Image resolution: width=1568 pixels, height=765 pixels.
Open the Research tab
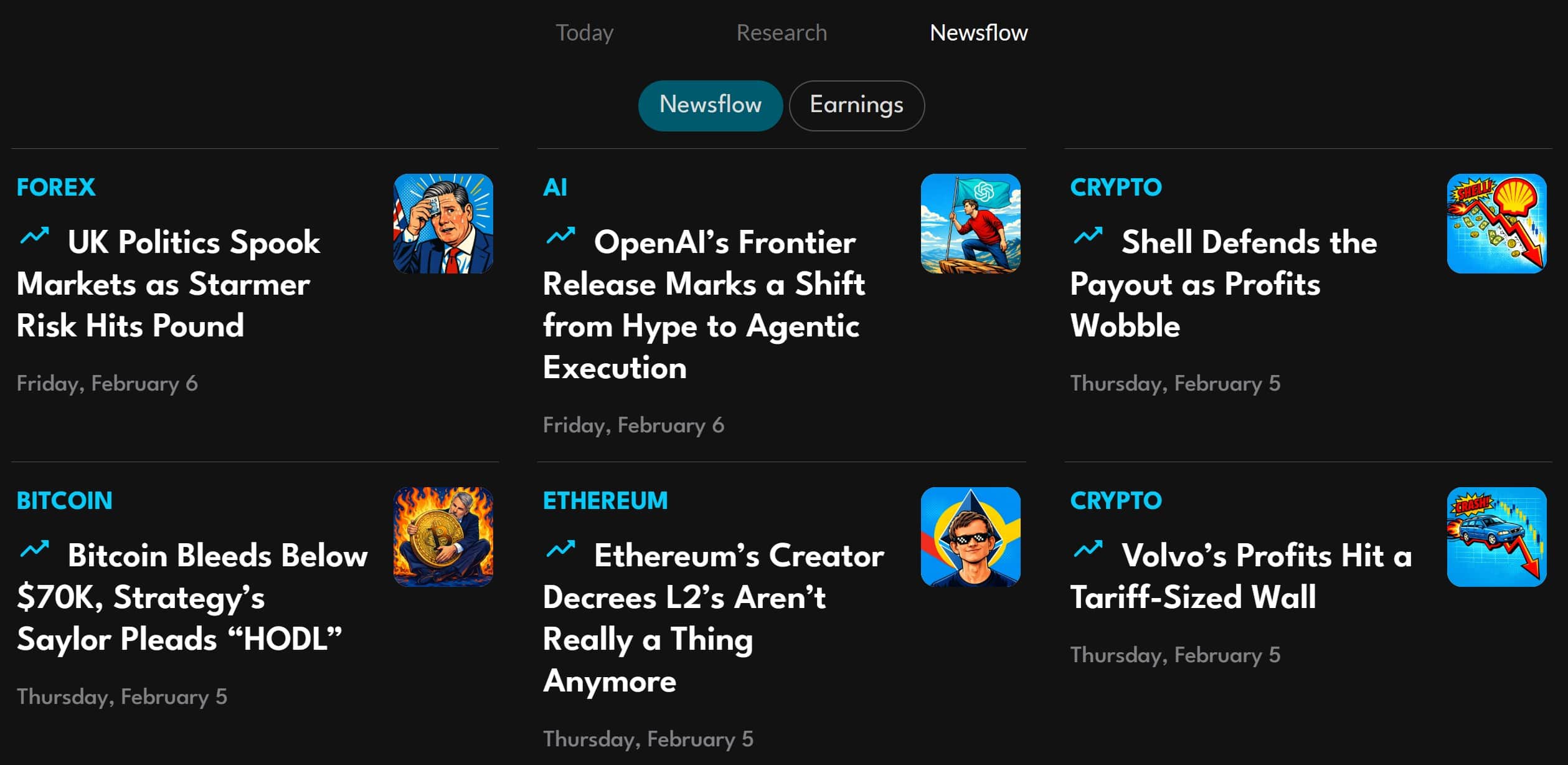(x=782, y=32)
